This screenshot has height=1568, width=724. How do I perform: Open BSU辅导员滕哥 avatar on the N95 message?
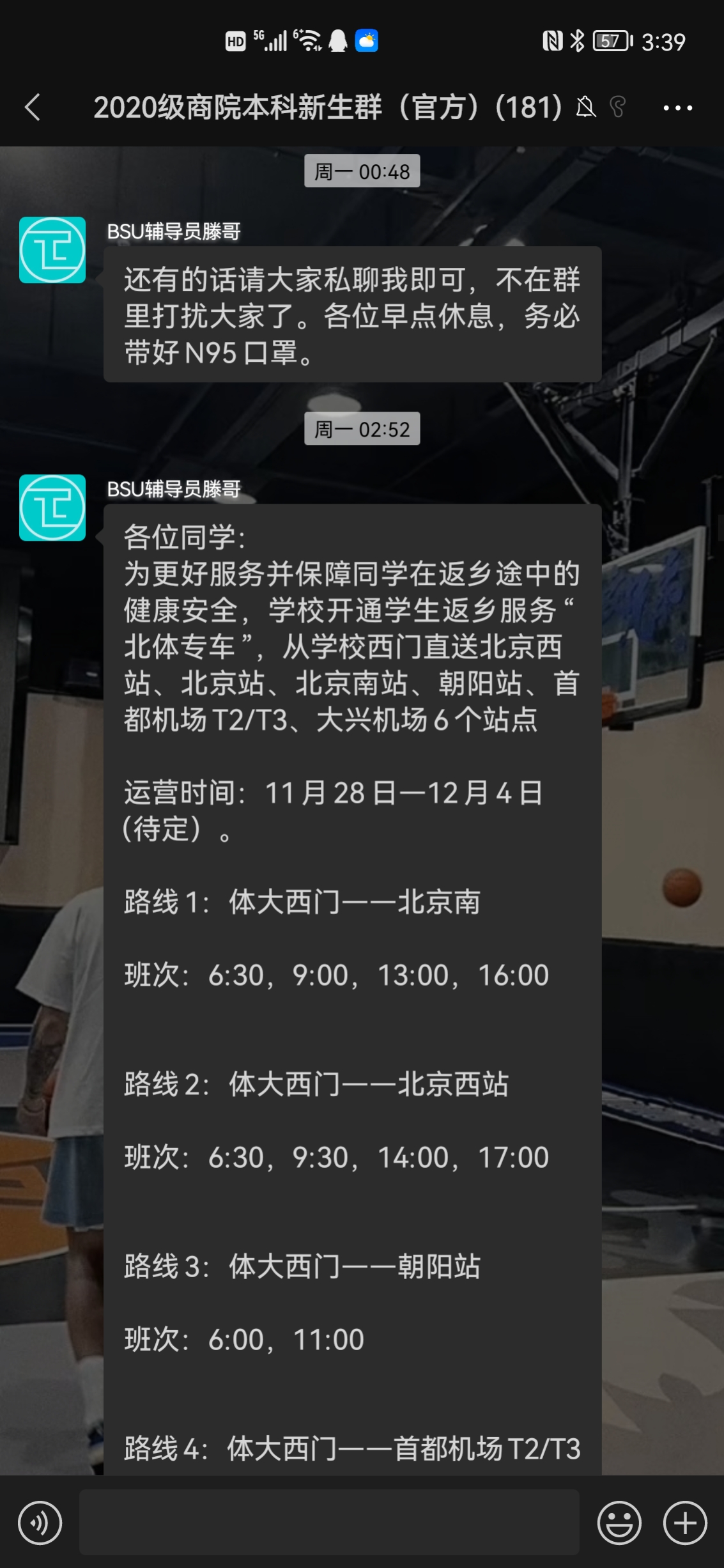coord(52,250)
